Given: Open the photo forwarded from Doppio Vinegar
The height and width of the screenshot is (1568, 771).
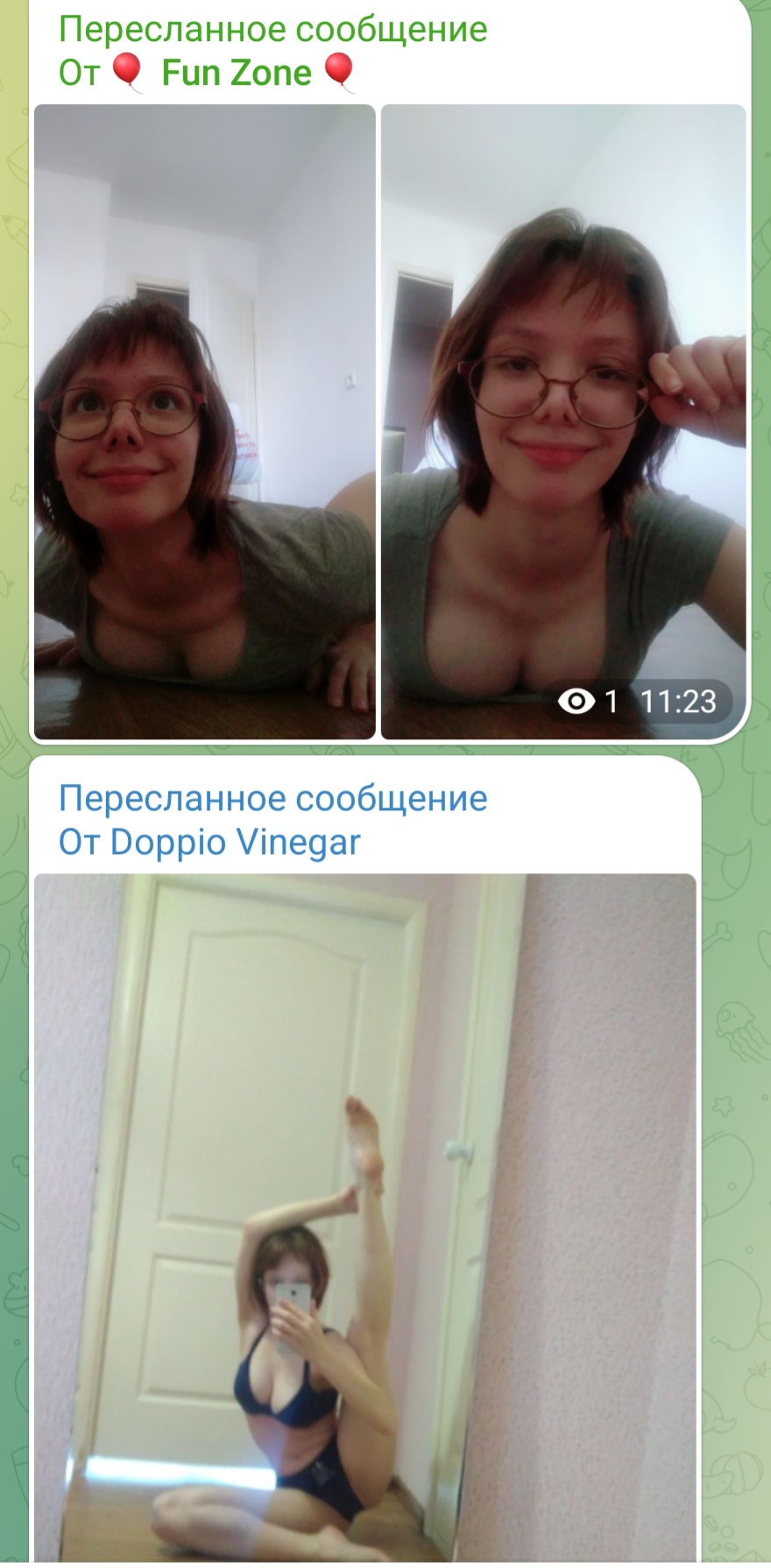Looking at the screenshot, I should click(x=364, y=1218).
